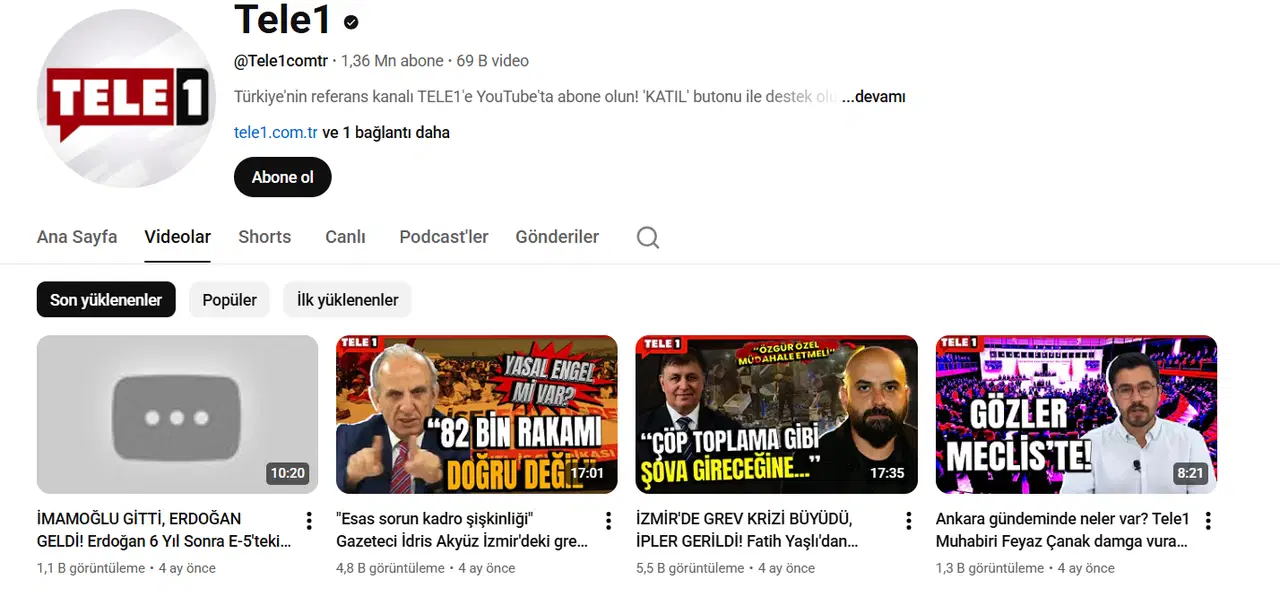Select the Son yüklenenler chip
The height and width of the screenshot is (605, 1280).
(x=106, y=300)
